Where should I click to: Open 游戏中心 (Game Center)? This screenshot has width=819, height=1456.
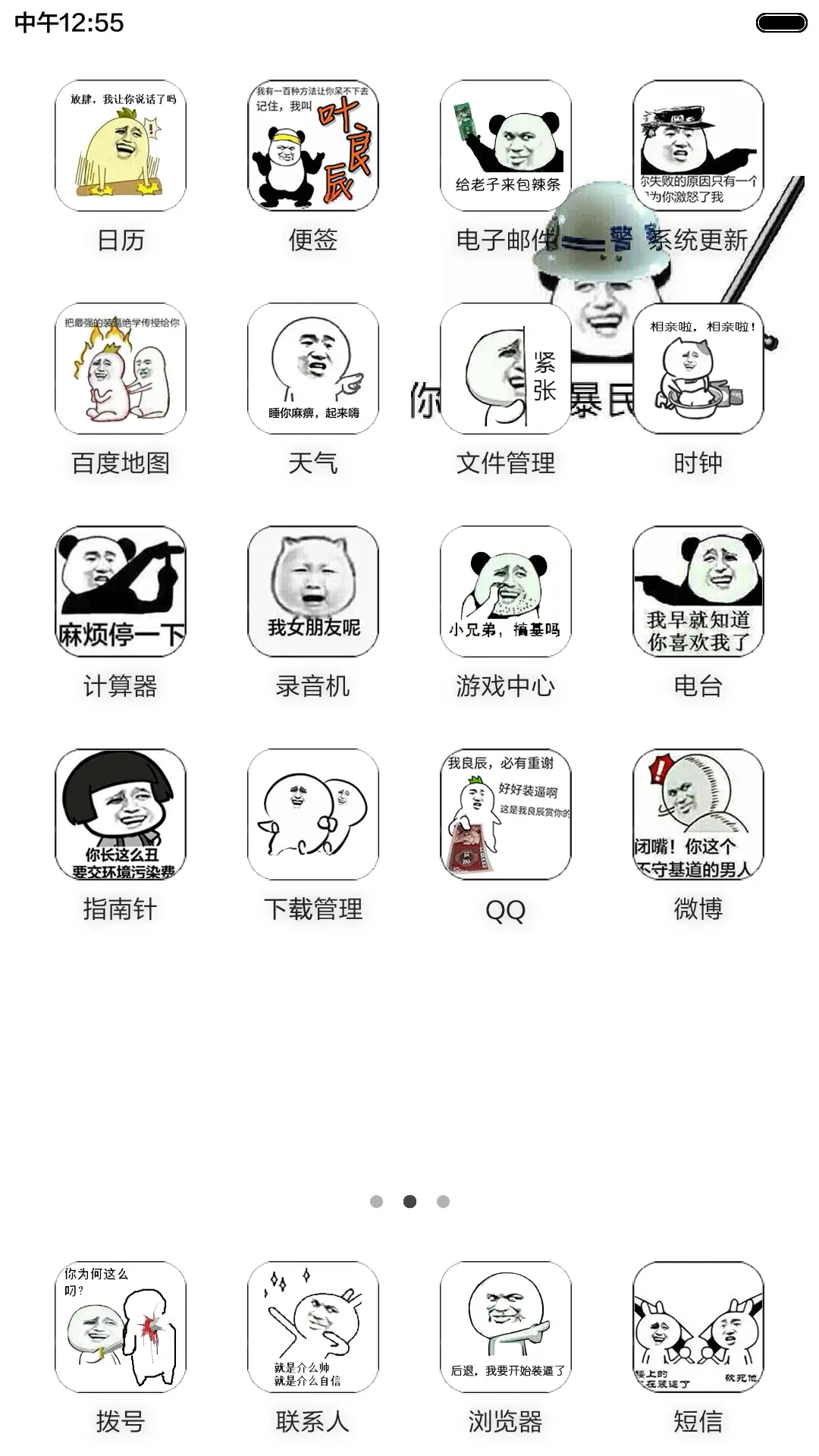pos(507,591)
